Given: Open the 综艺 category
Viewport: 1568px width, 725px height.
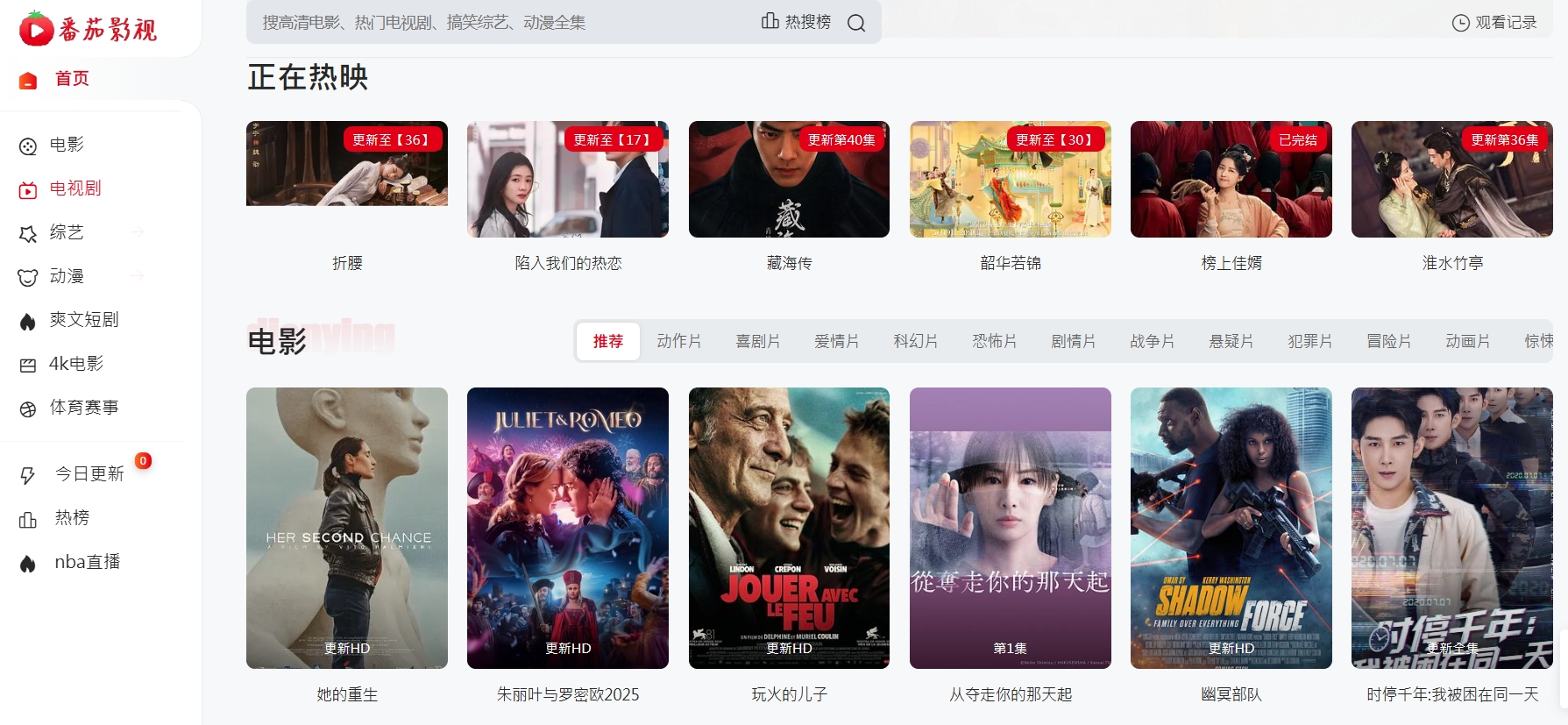Looking at the screenshot, I should 67,232.
